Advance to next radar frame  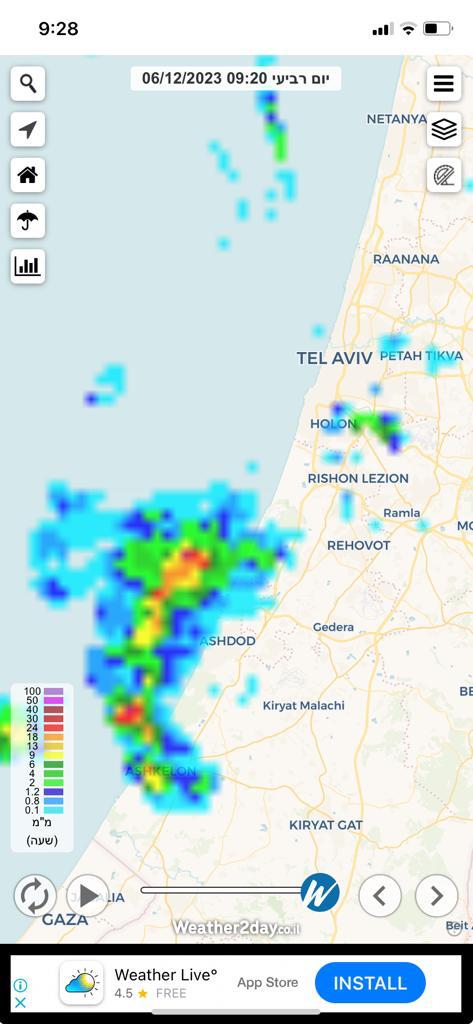click(x=436, y=895)
